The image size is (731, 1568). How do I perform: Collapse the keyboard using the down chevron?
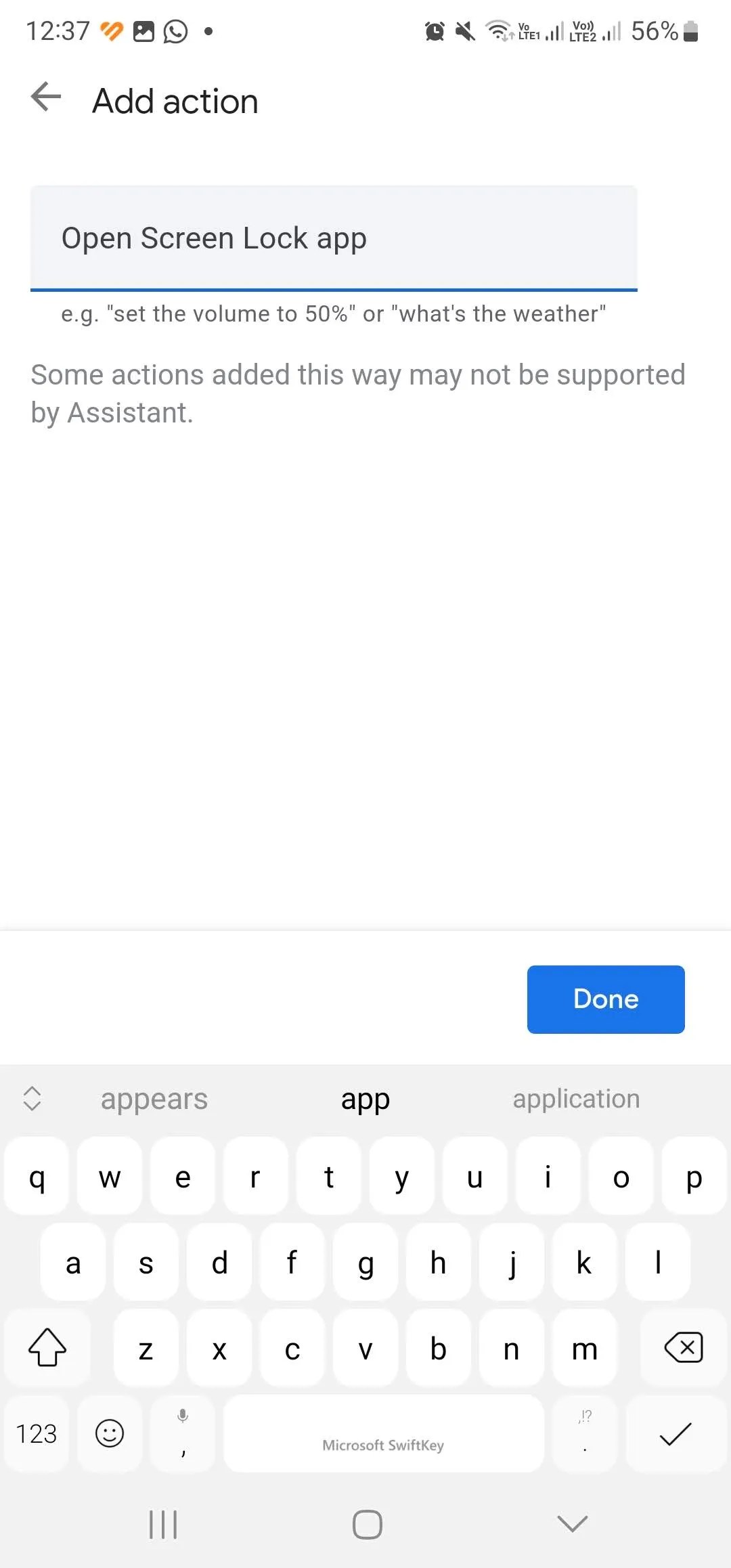click(571, 1525)
